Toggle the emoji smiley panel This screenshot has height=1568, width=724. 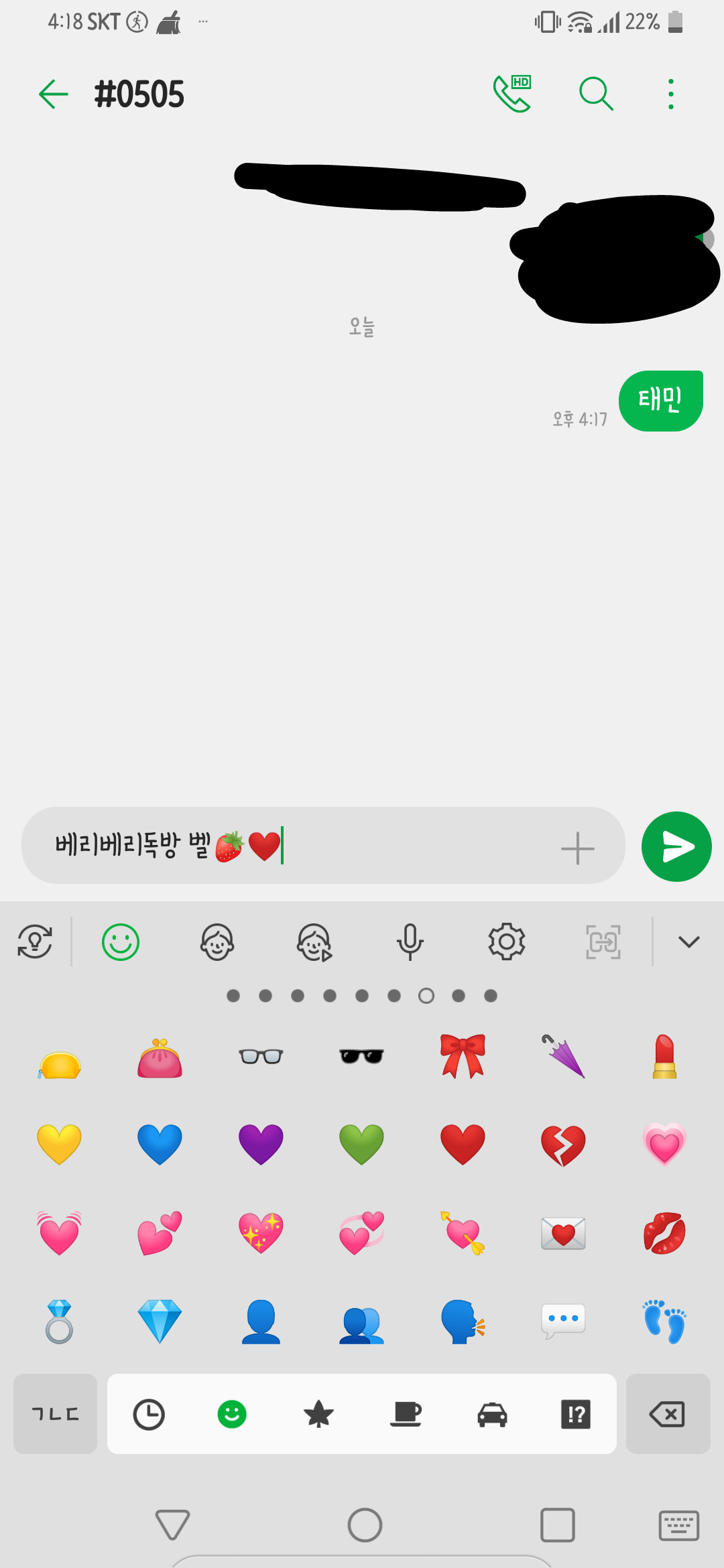click(x=121, y=941)
